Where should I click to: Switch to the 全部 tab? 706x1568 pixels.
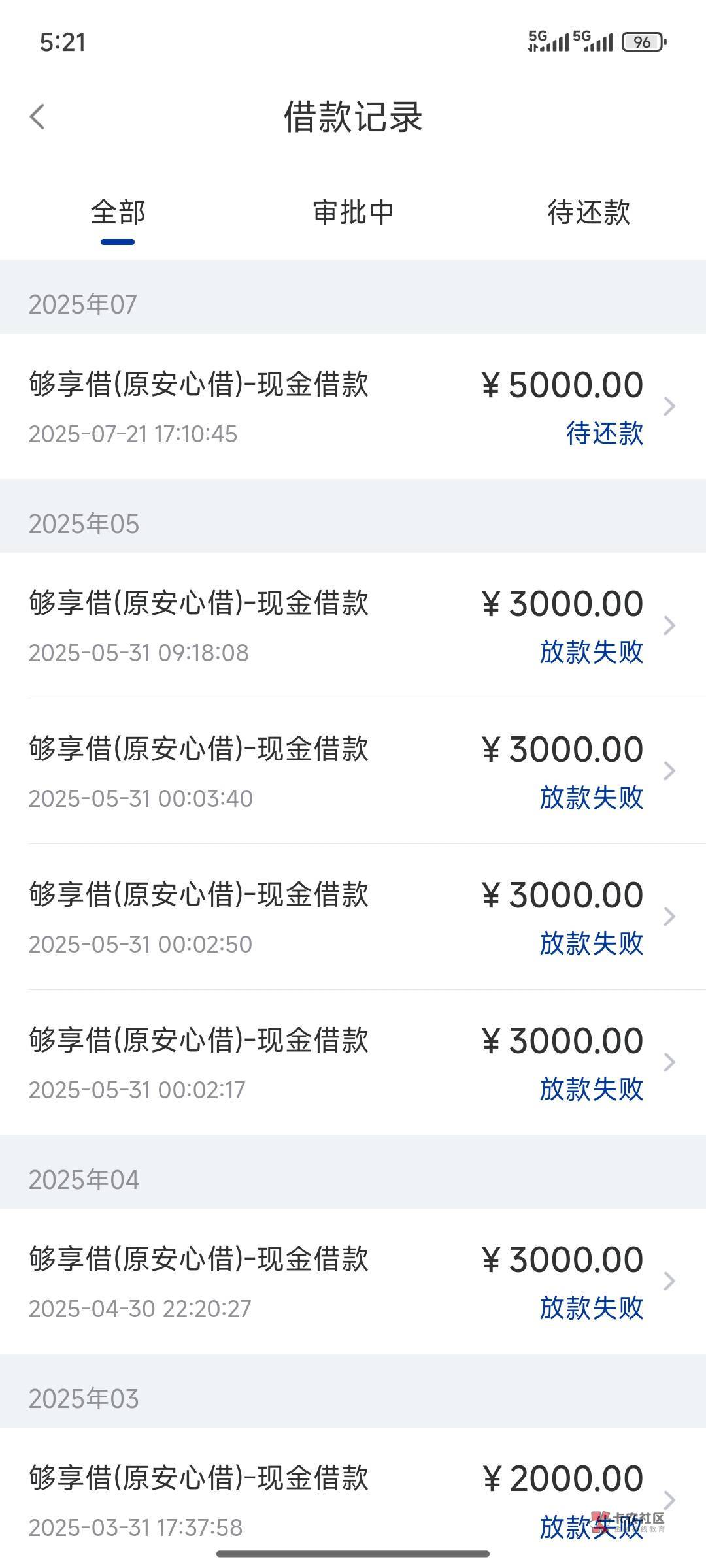[x=118, y=213]
